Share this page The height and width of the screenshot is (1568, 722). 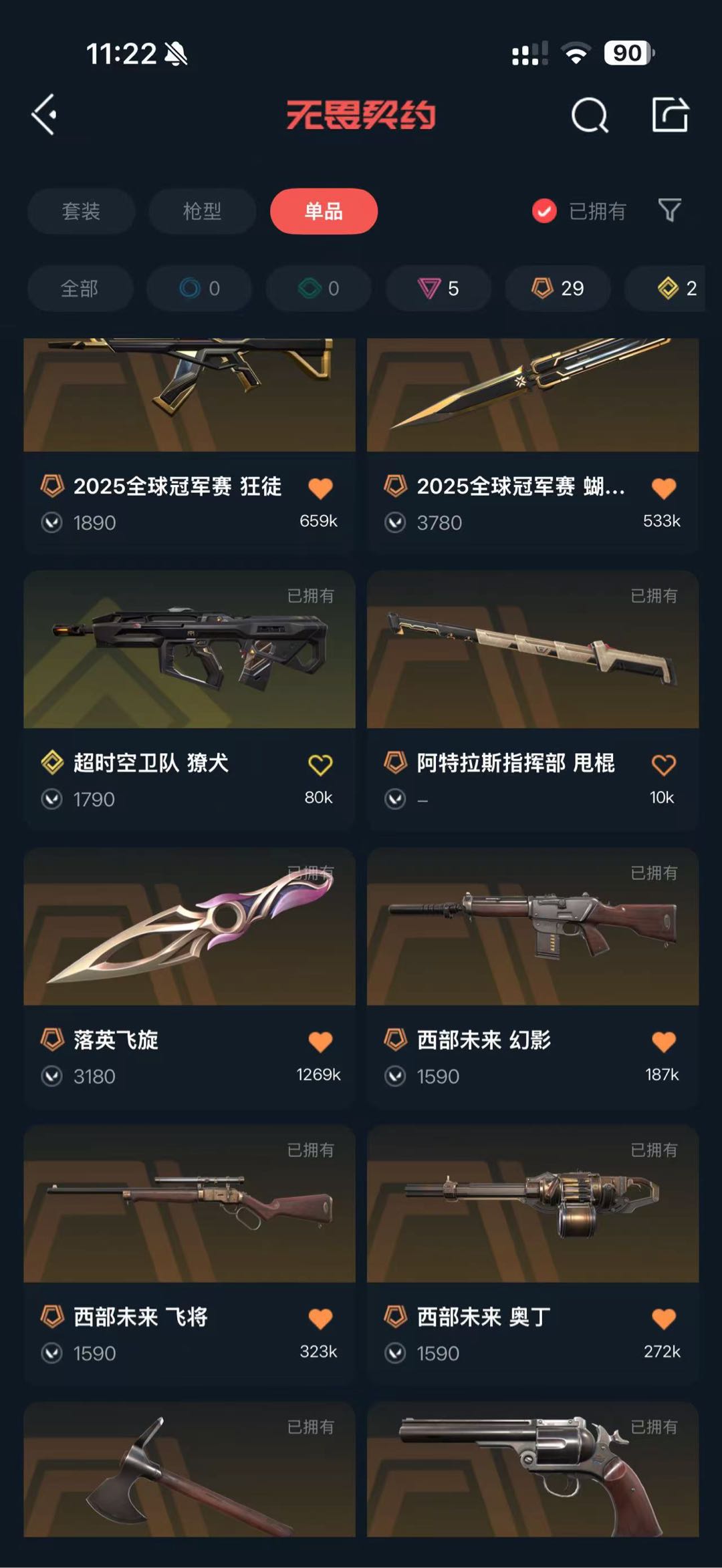(670, 115)
